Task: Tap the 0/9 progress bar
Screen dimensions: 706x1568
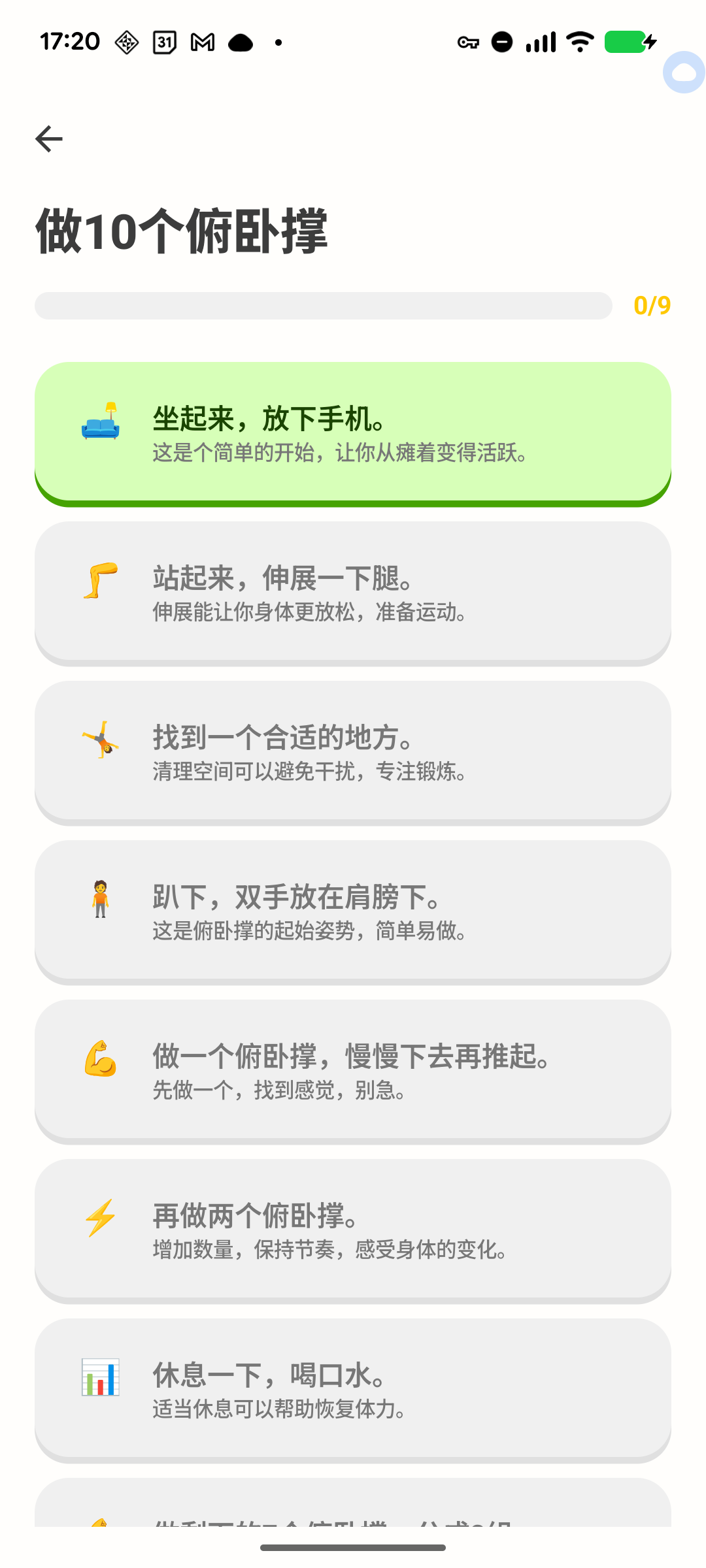Action: (x=324, y=304)
